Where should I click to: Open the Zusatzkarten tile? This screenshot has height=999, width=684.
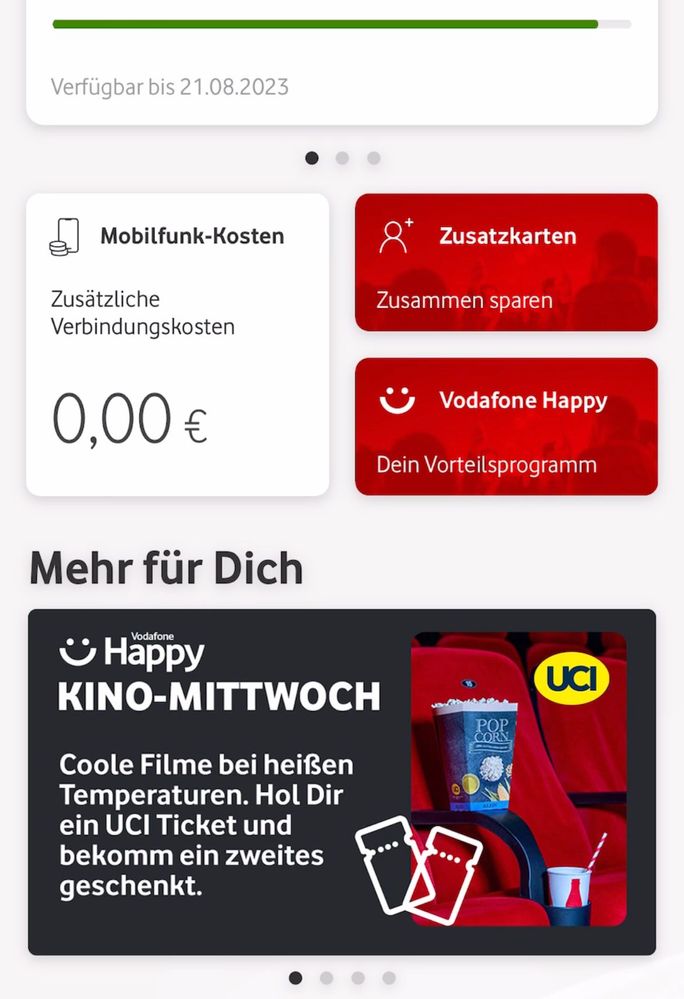pos(506,263)
